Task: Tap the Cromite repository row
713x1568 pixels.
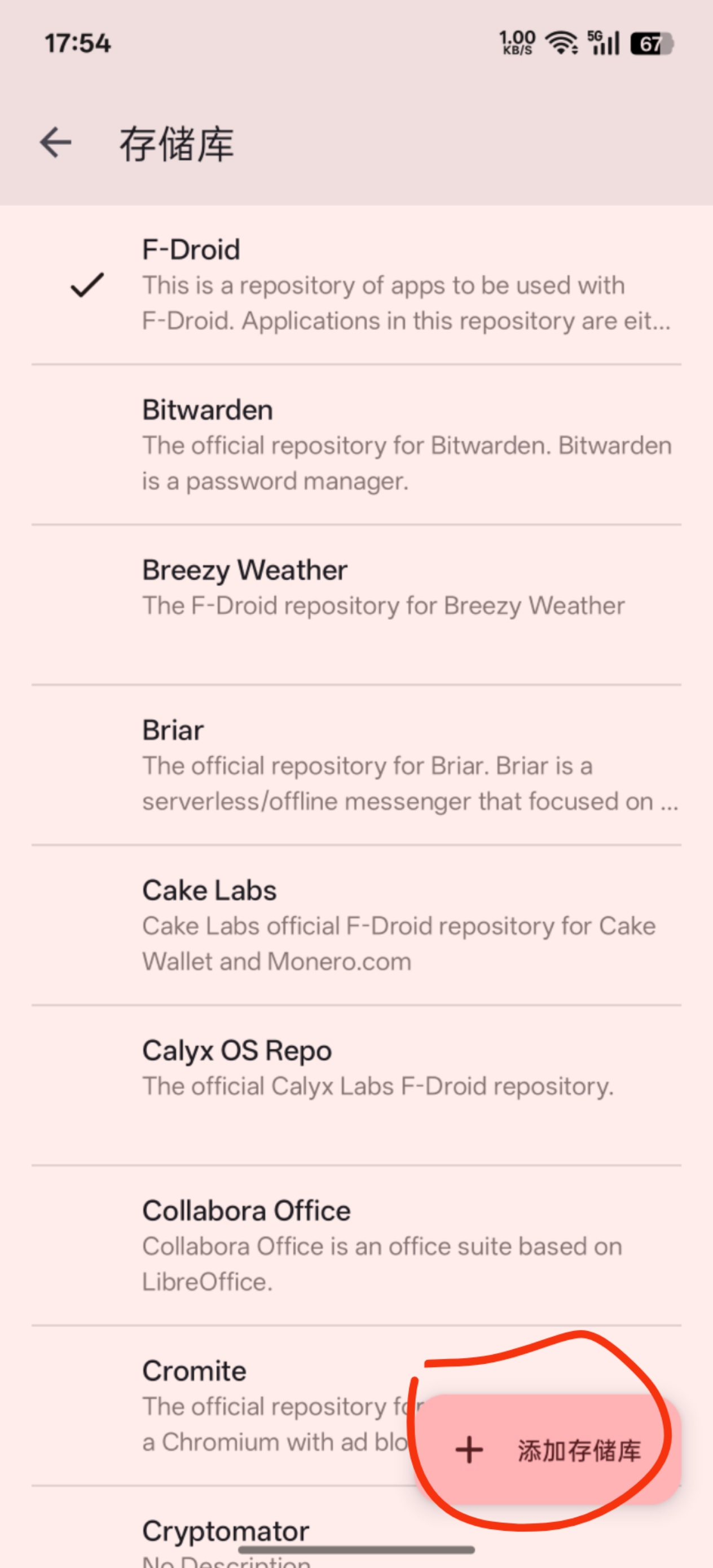Action: (244, 1400)
